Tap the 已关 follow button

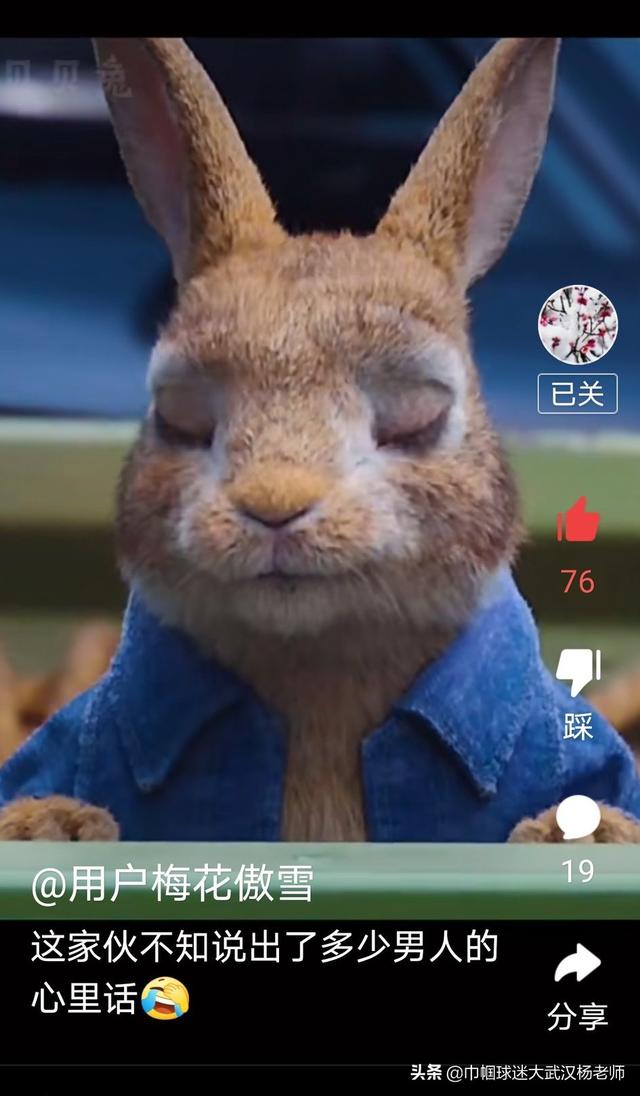coord(578,393)
